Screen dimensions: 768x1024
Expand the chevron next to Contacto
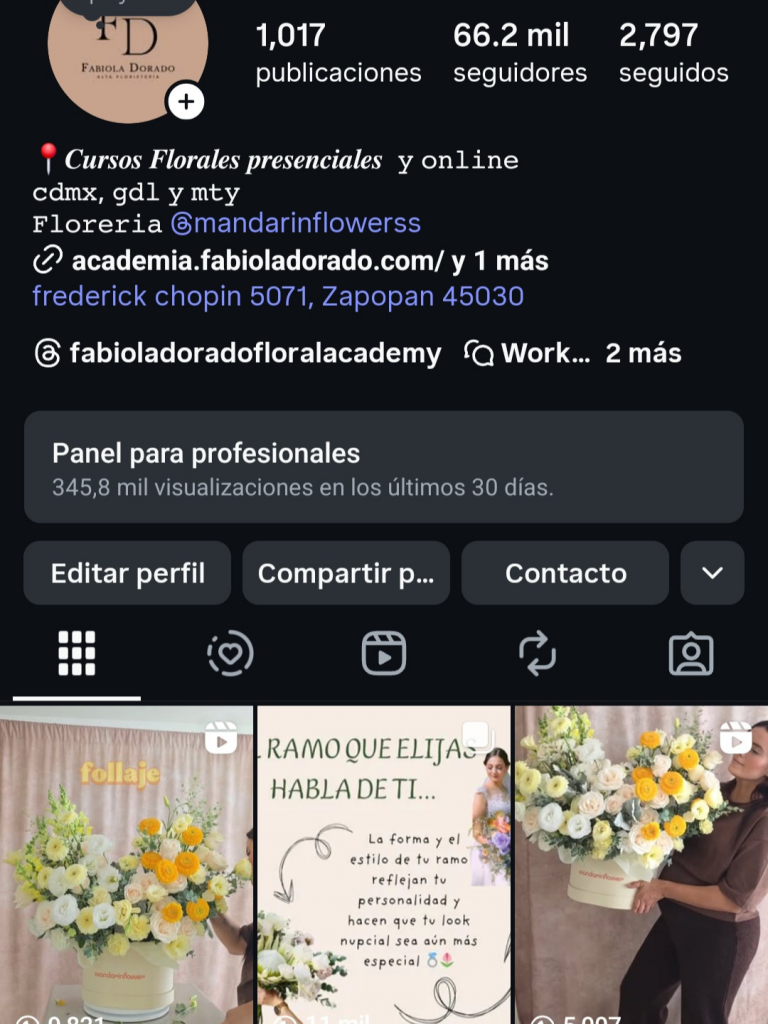712,573
